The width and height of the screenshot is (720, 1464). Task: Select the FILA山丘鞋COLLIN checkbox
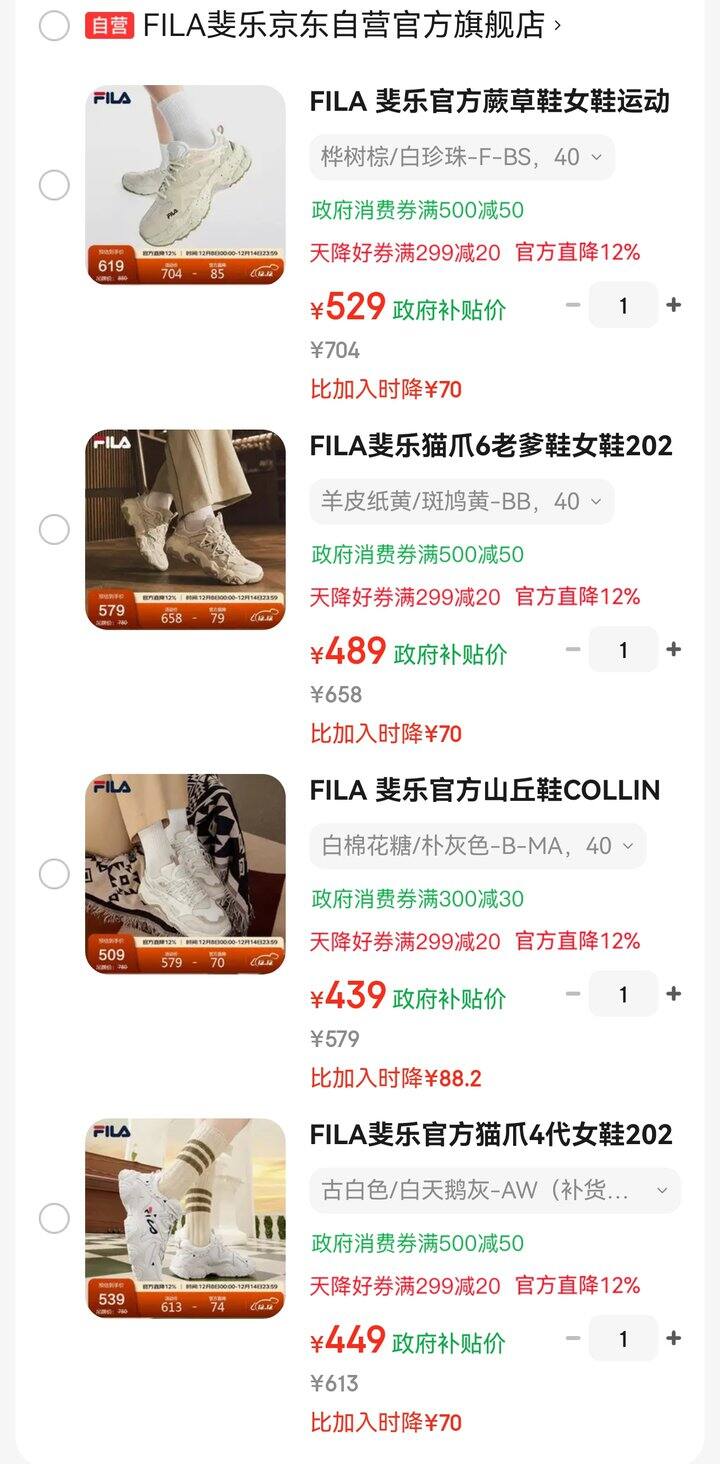[x=54, y=874]
